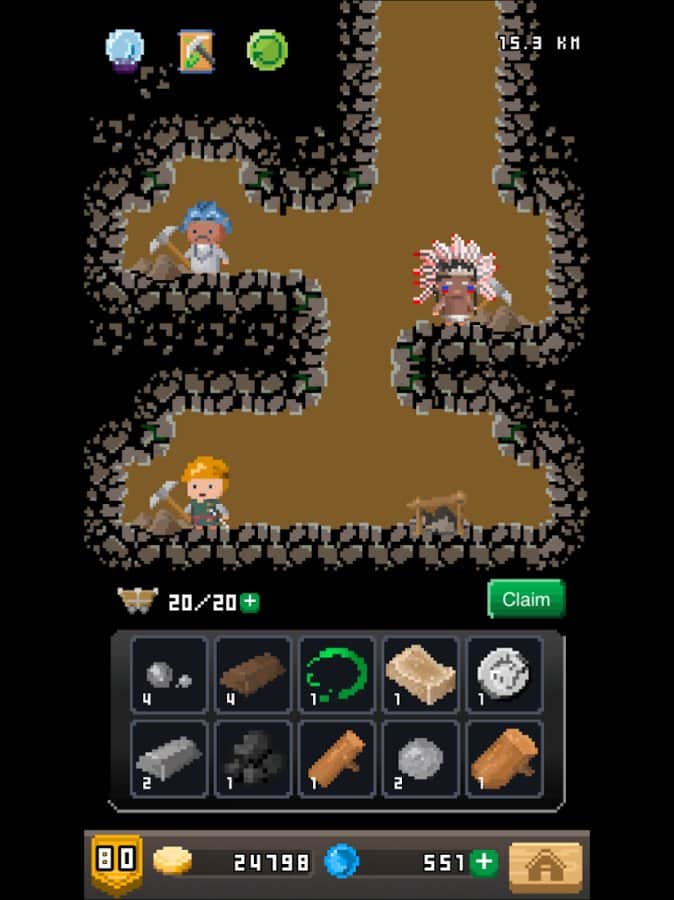Image resolution: width=674 pixels, height=900 pixels.
Task: Claim the collected items
Action: [526, 600]
